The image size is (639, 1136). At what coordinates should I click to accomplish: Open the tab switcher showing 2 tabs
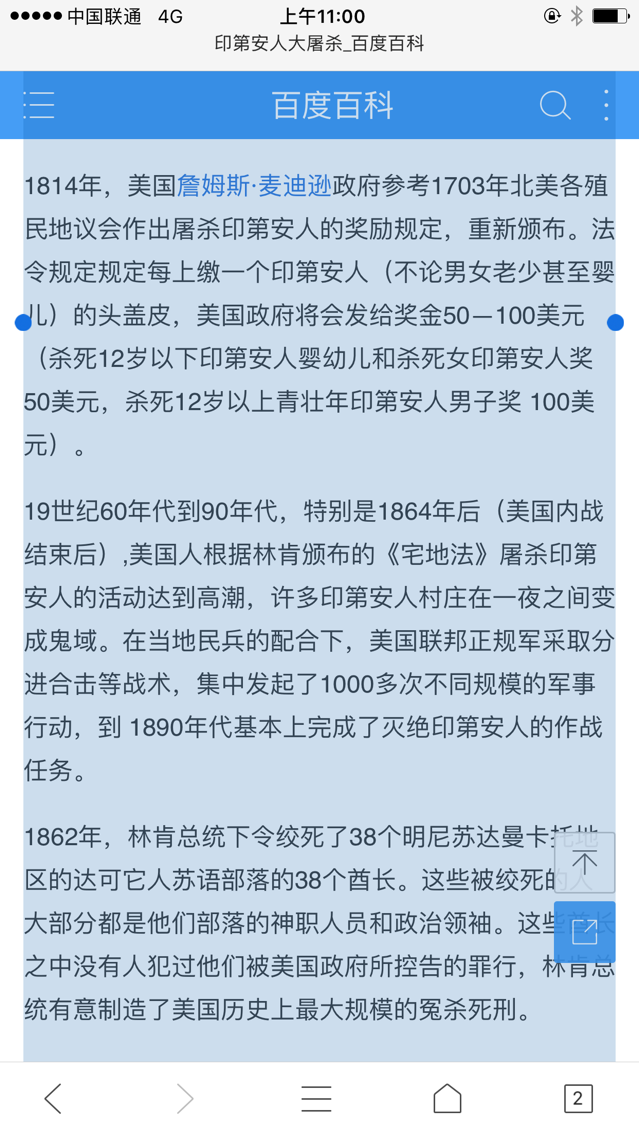577,1098
